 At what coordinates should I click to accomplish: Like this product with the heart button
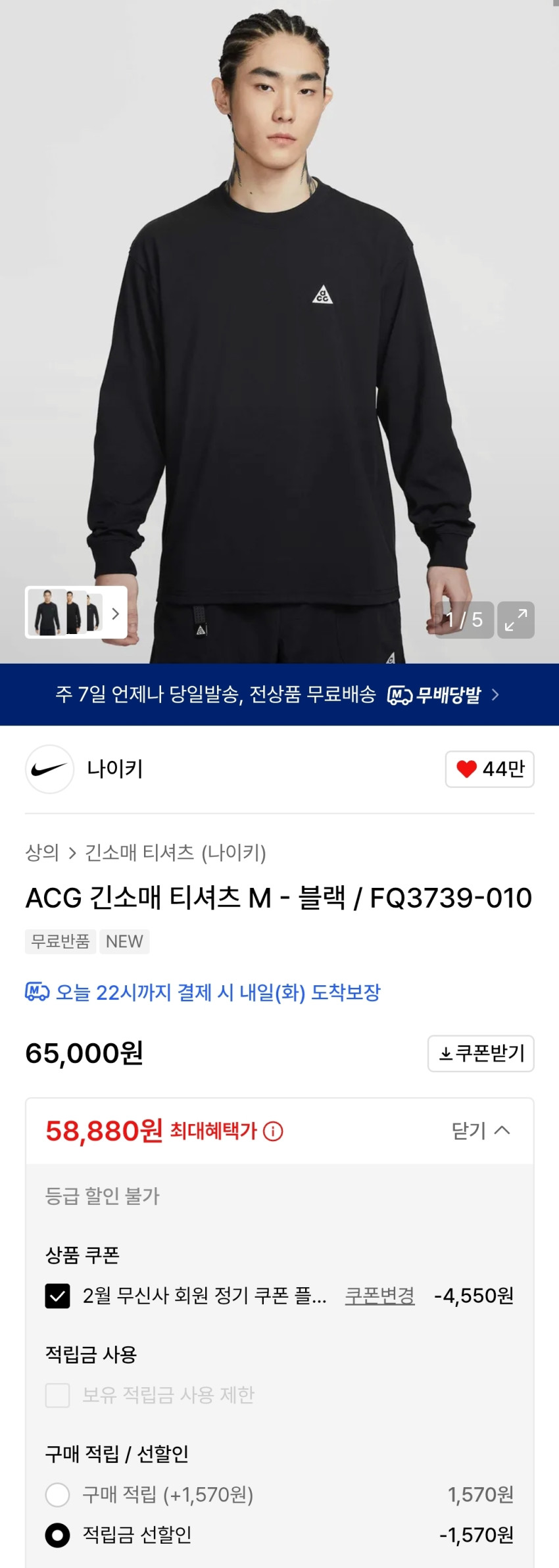click(489, 769)
